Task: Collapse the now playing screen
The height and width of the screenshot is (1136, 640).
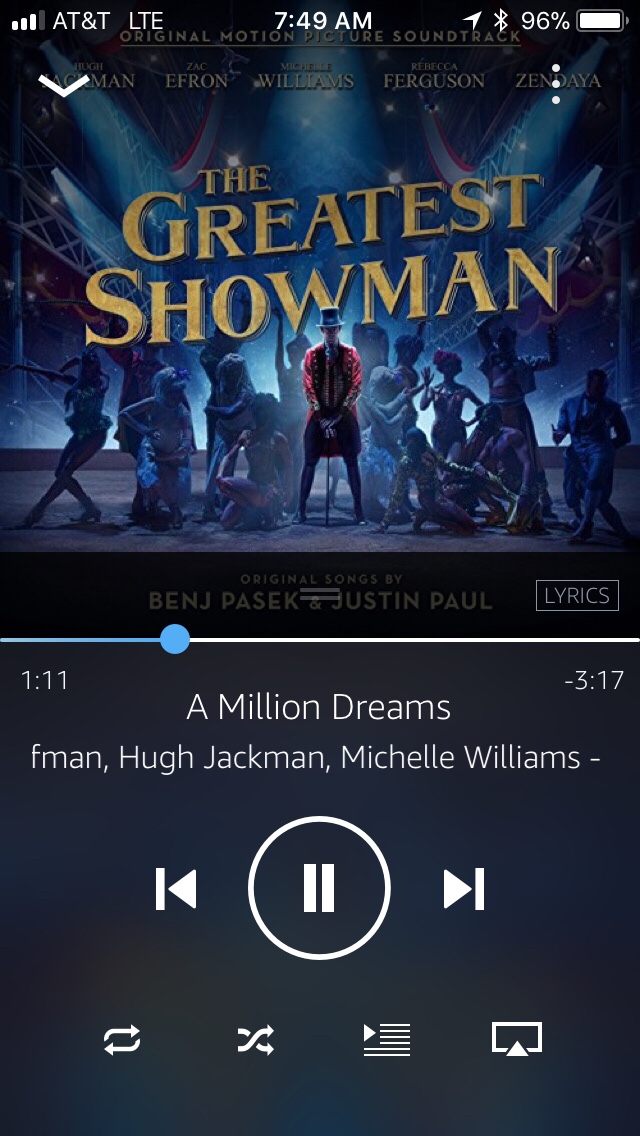Action: [64, 85]
